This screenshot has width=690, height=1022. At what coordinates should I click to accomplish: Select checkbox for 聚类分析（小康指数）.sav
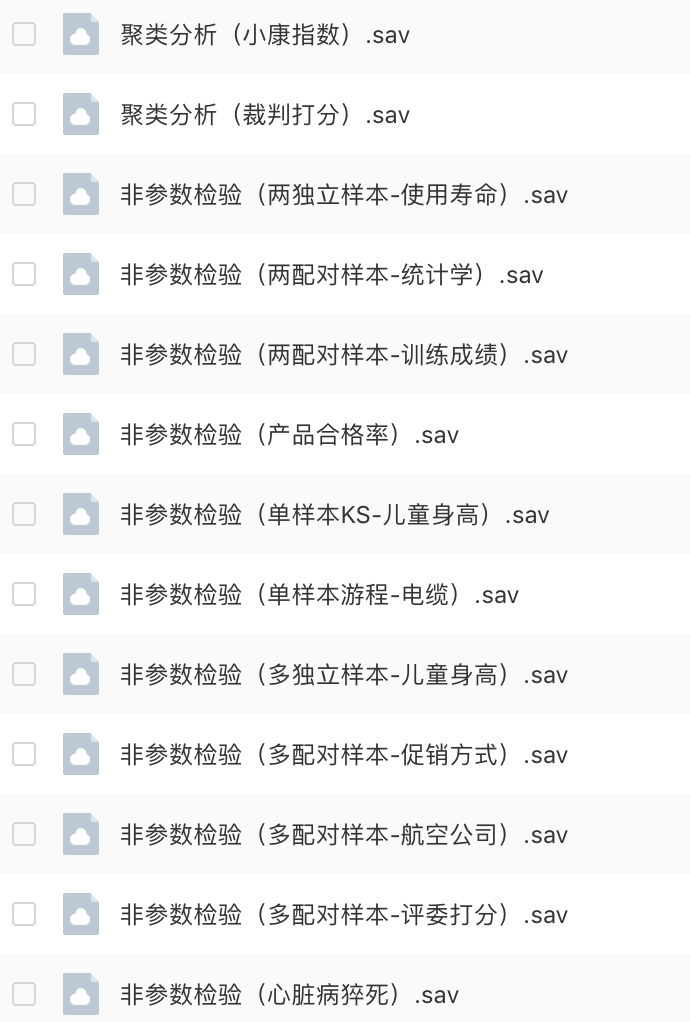24,34
